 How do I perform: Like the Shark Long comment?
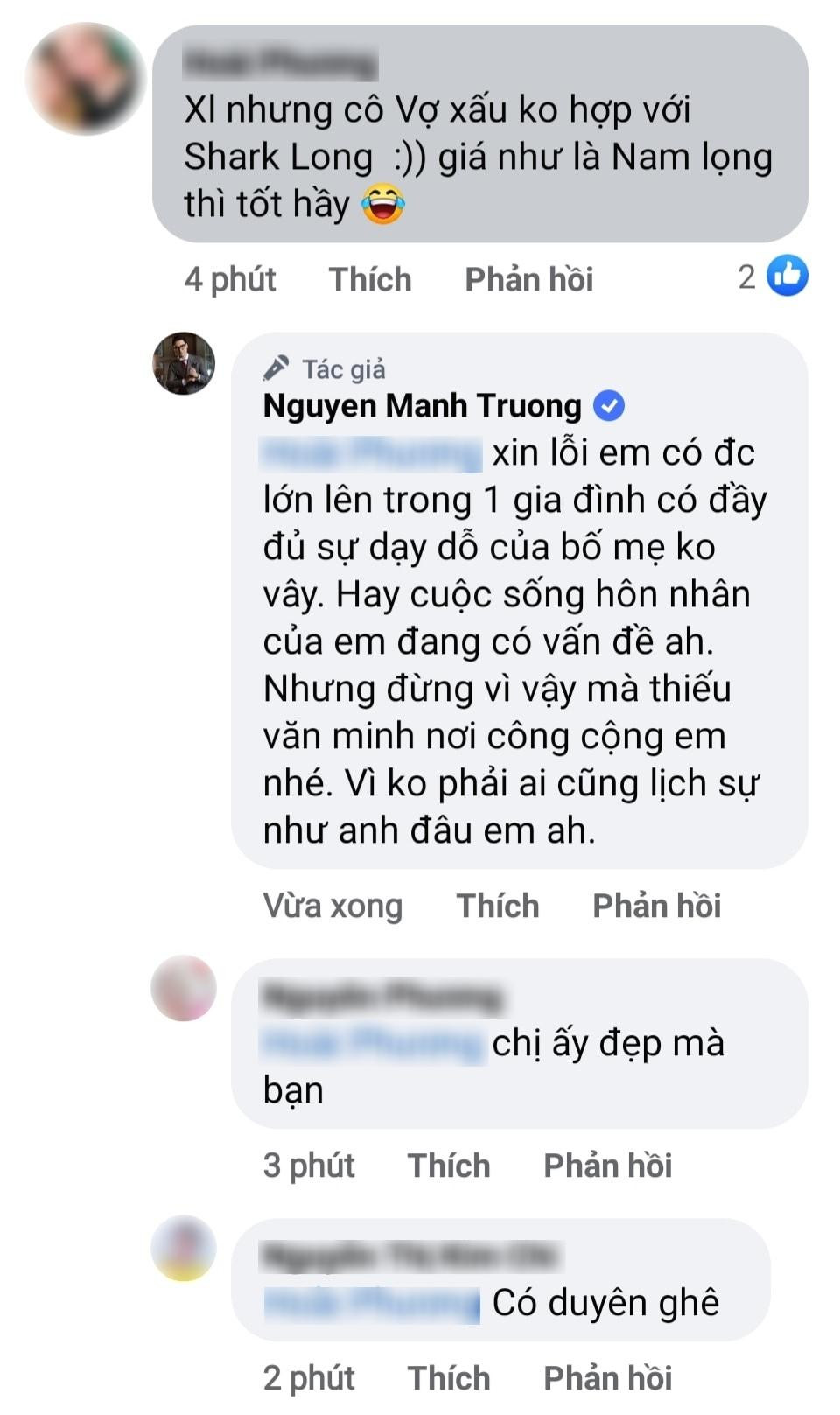369,279
